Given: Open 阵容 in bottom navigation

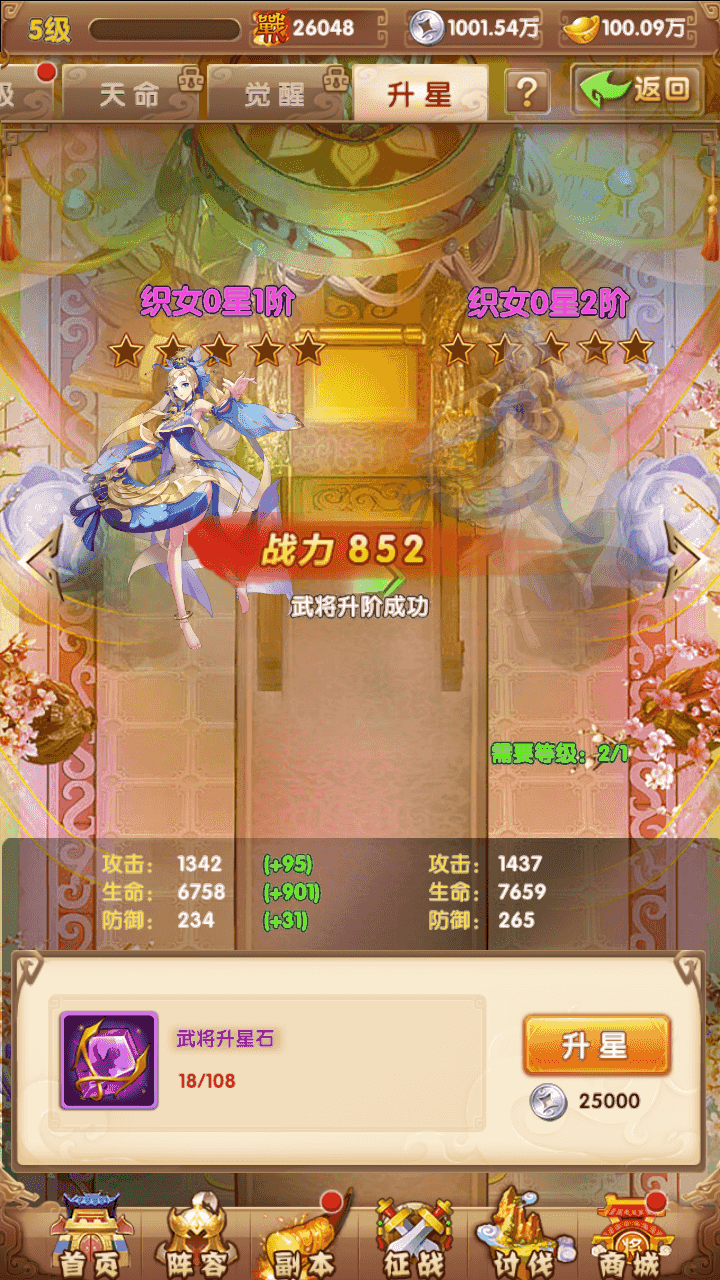Looking at the screenshot, I should 196,1238.
